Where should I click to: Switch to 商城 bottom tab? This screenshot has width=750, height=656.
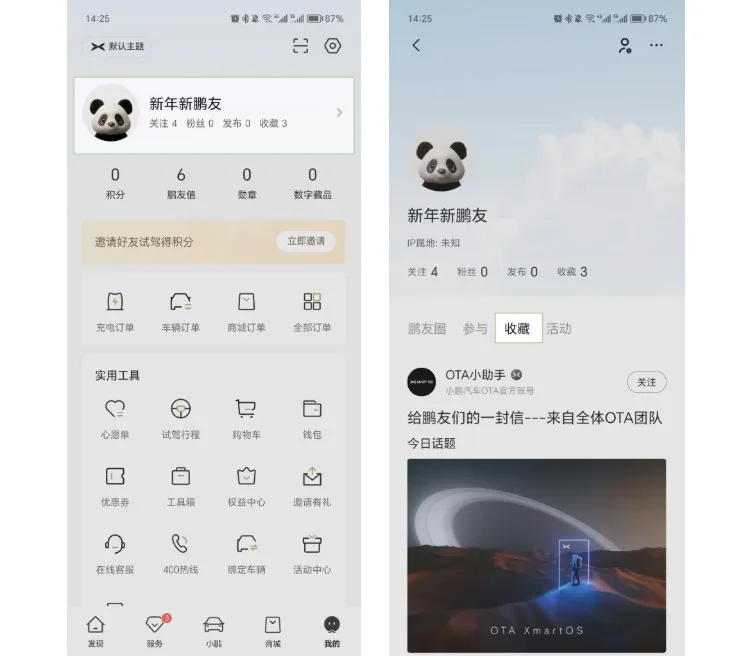272,630
